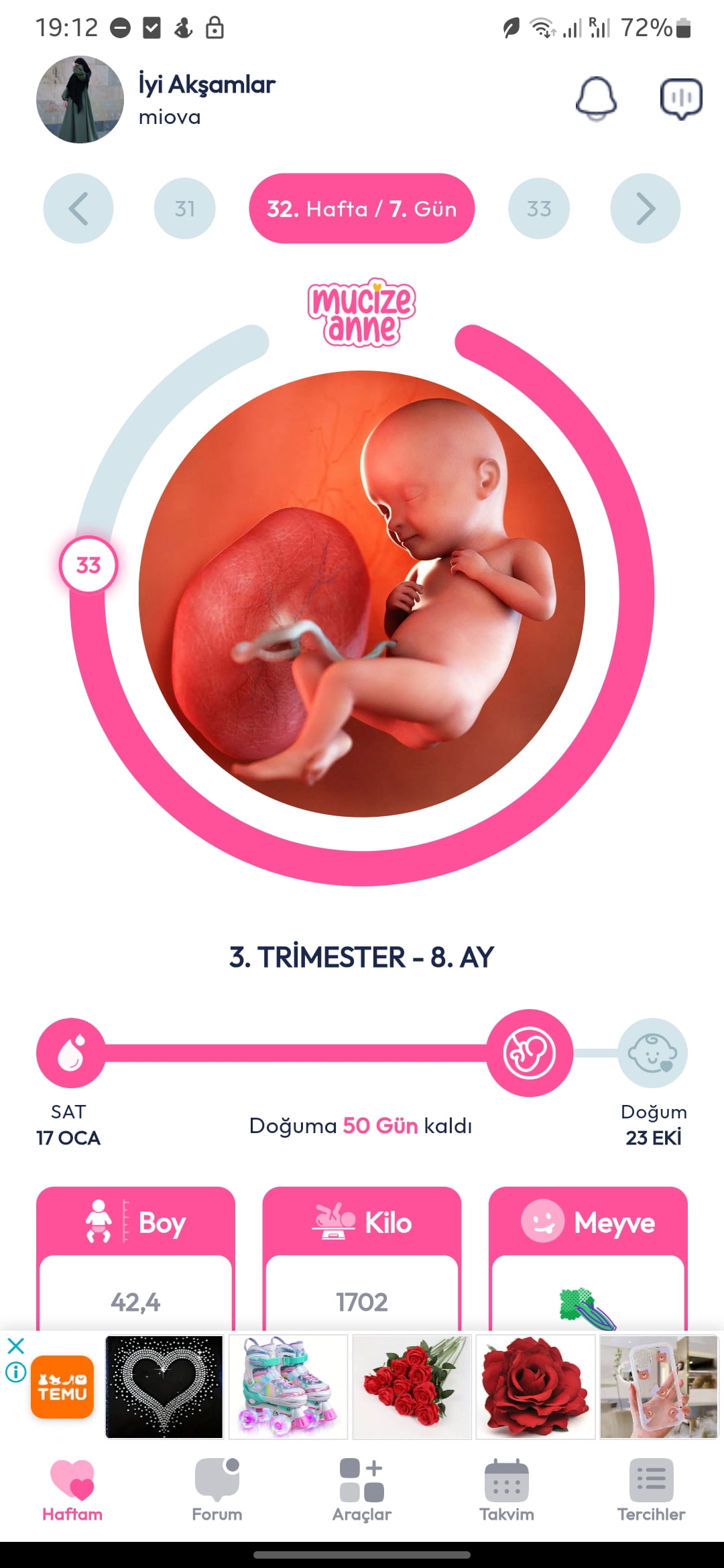
Task: Select the Haftam tab
Action: pos(72,1490)
